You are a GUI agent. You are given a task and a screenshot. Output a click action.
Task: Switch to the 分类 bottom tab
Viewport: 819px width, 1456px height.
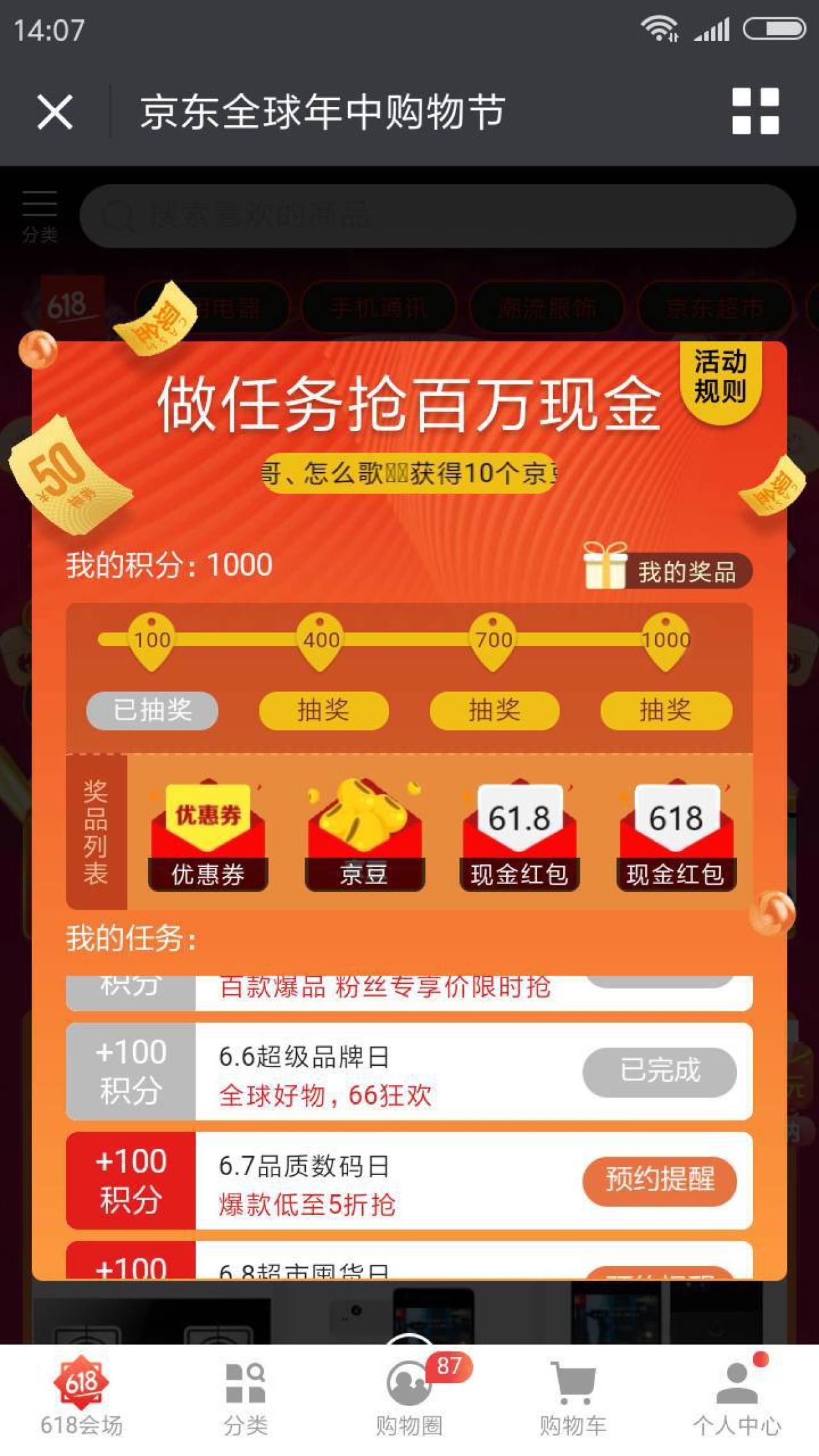coord(245,1398)
